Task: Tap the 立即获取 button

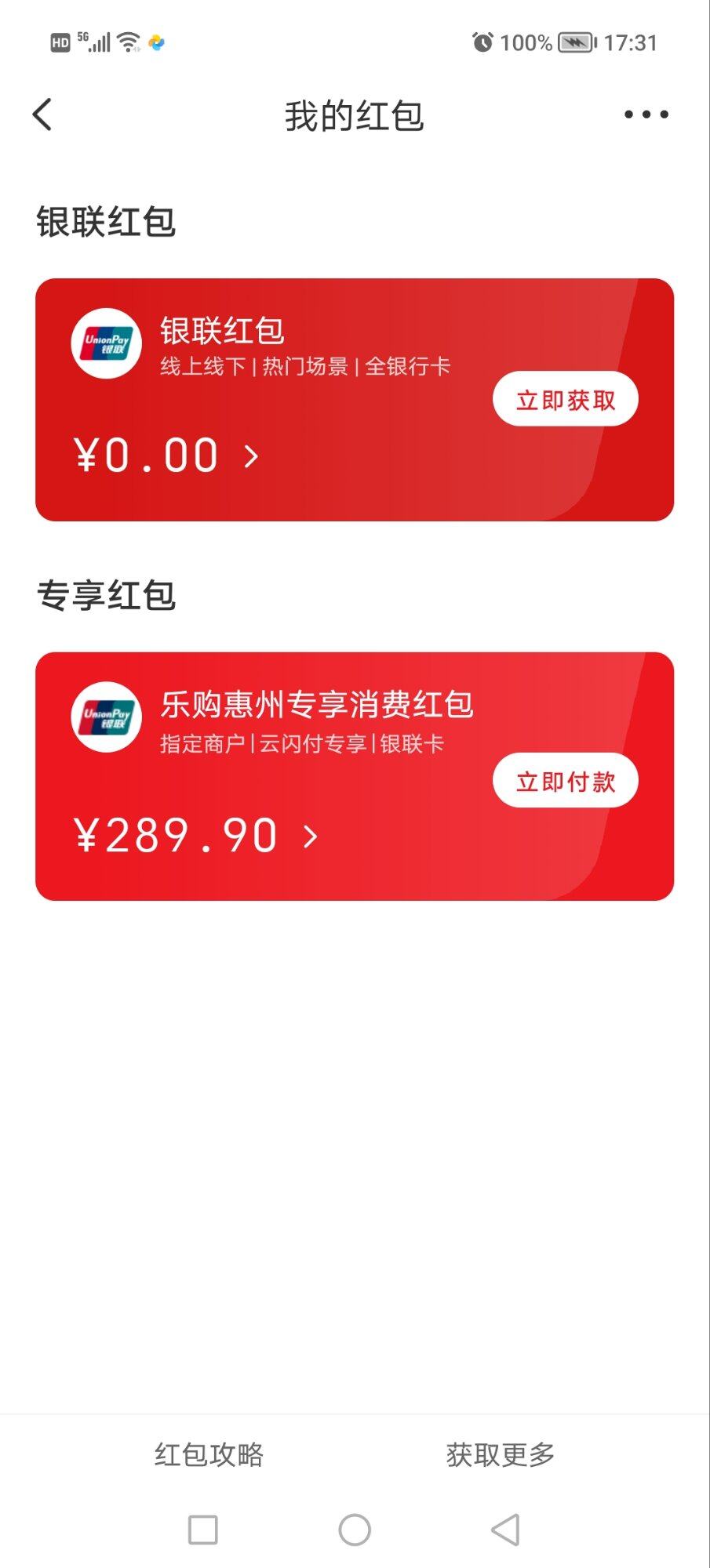Action: [x=565, y=399]
